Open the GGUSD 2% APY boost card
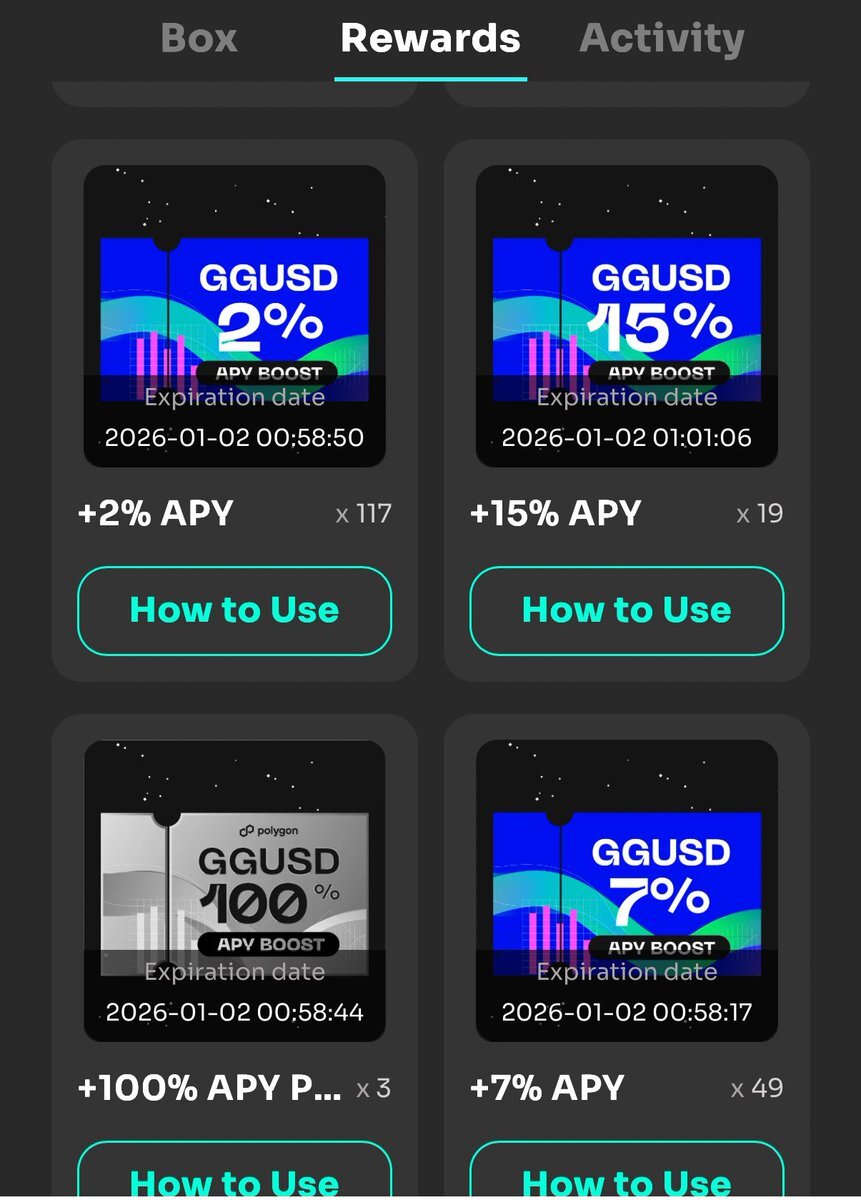 pyautogui.click(x=234, y=316)
